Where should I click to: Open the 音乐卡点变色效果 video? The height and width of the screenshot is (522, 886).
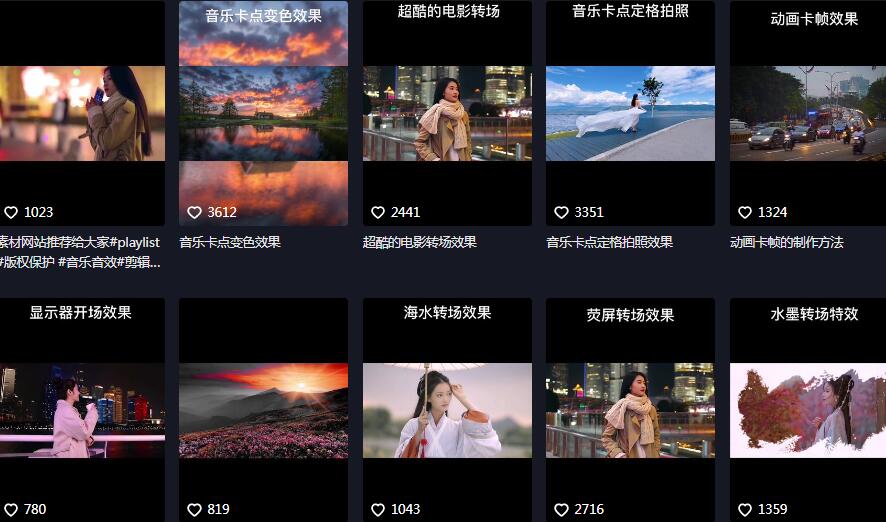pos(263,113)
